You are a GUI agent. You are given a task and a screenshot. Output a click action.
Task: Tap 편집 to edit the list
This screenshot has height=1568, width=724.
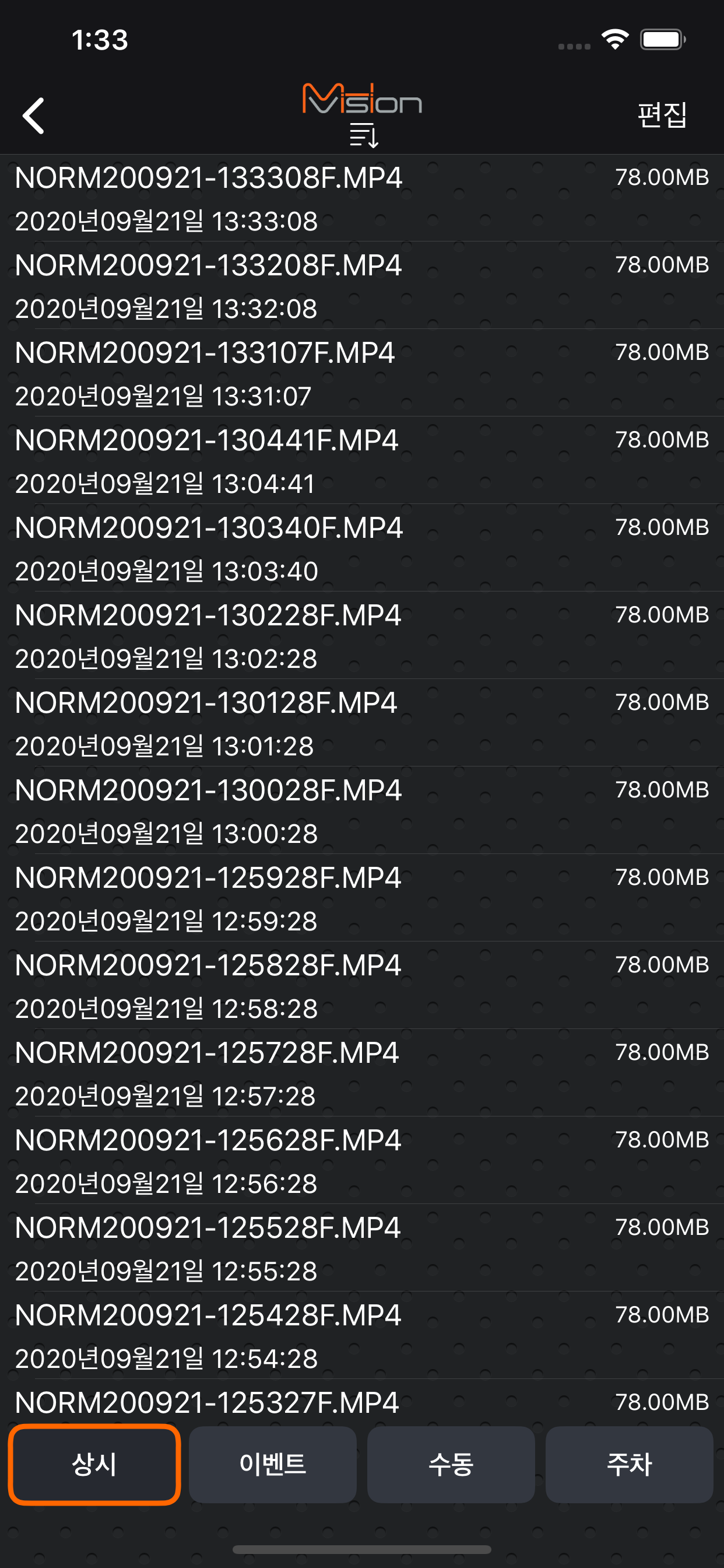pos(661,115)
